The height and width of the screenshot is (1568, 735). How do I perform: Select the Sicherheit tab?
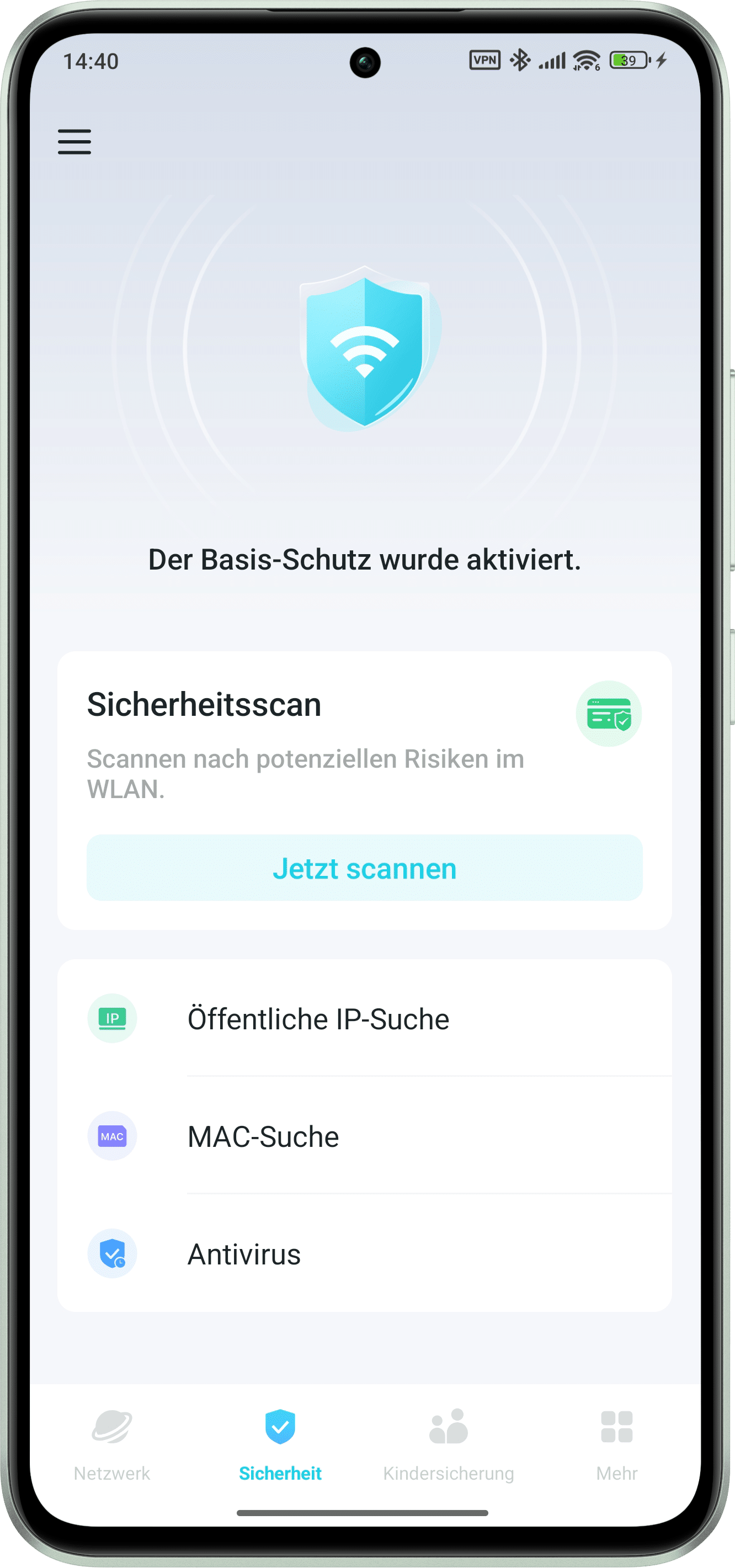pyautogui.click(x=280, y=1444)
